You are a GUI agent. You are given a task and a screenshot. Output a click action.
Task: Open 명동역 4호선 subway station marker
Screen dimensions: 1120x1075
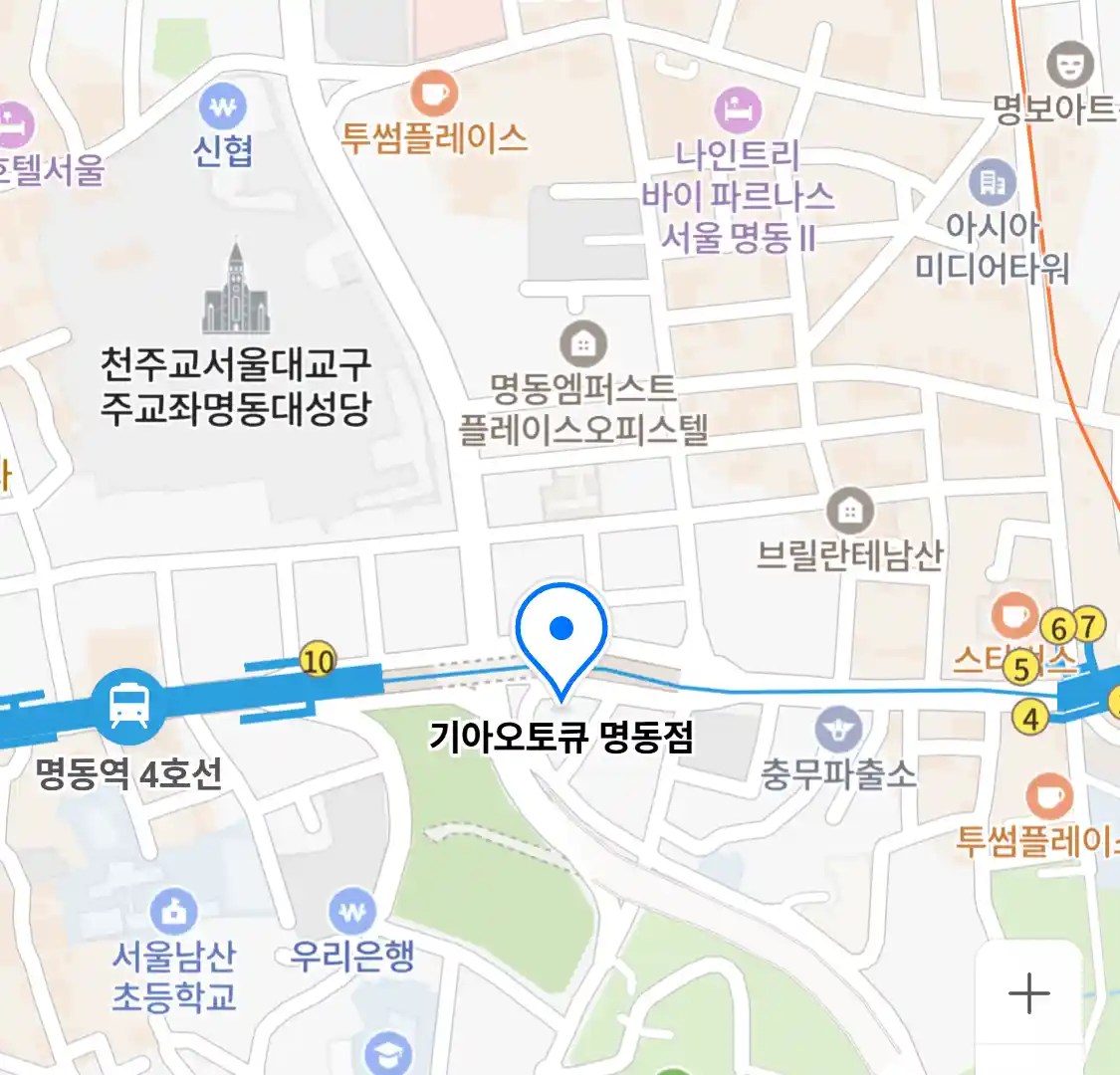129,707
